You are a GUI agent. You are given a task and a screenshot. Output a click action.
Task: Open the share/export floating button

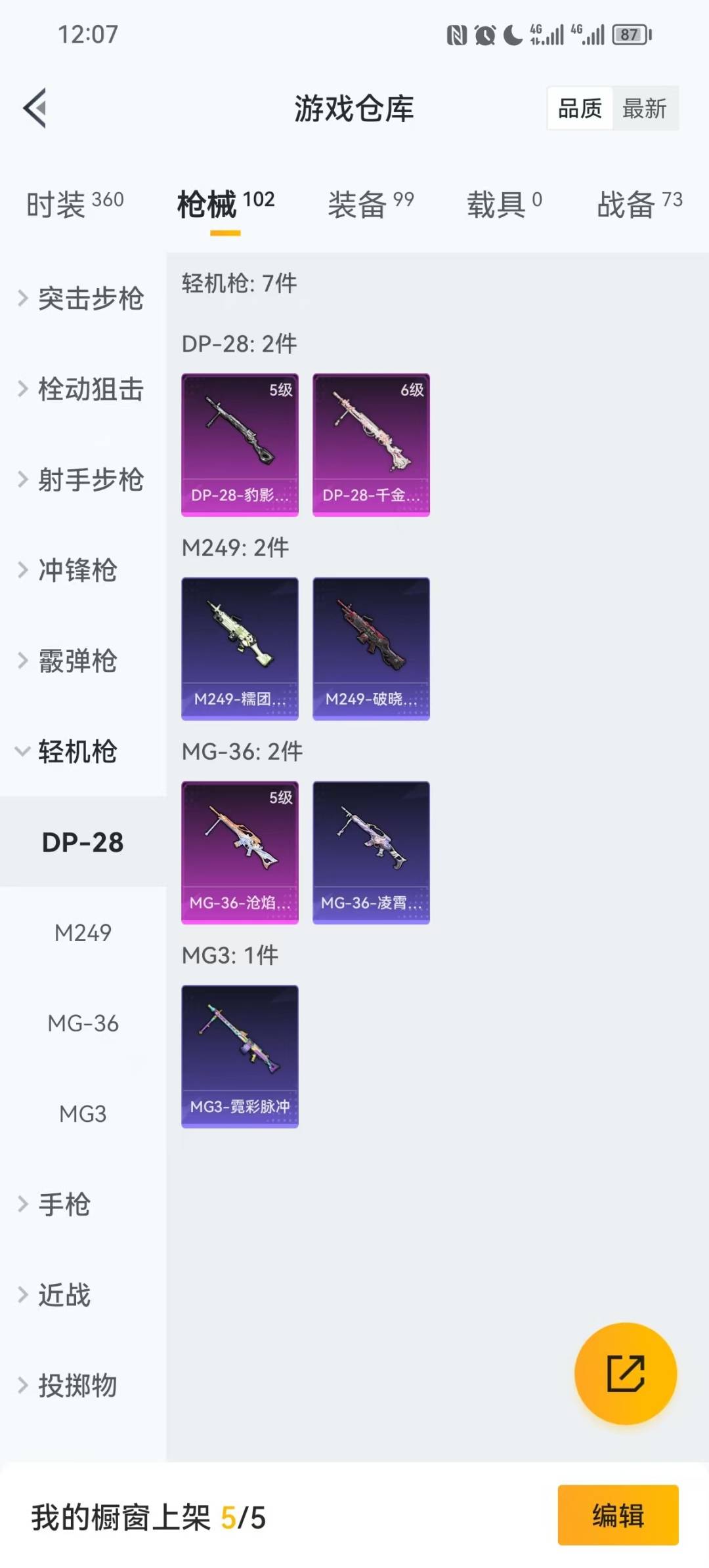(x=627, y=1373)
